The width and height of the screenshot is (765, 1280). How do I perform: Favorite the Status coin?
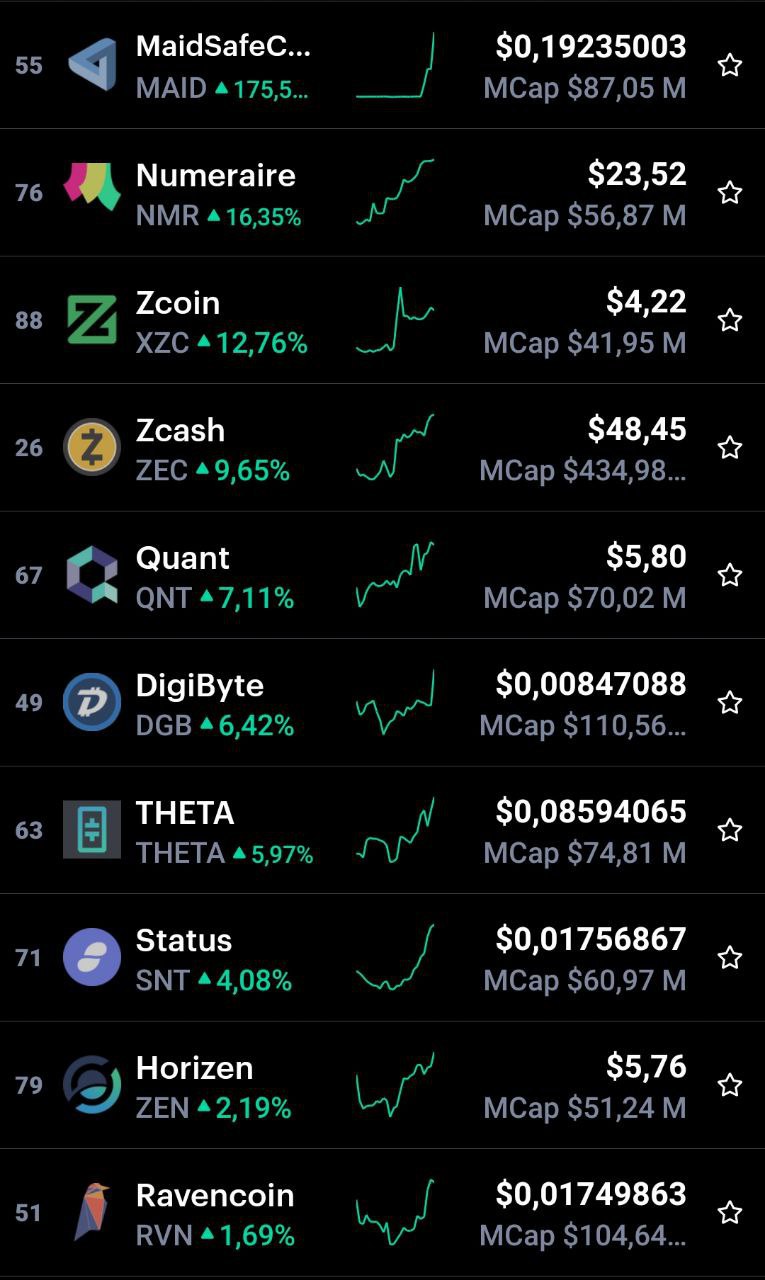pyautogui.click(x=730, y=958)
